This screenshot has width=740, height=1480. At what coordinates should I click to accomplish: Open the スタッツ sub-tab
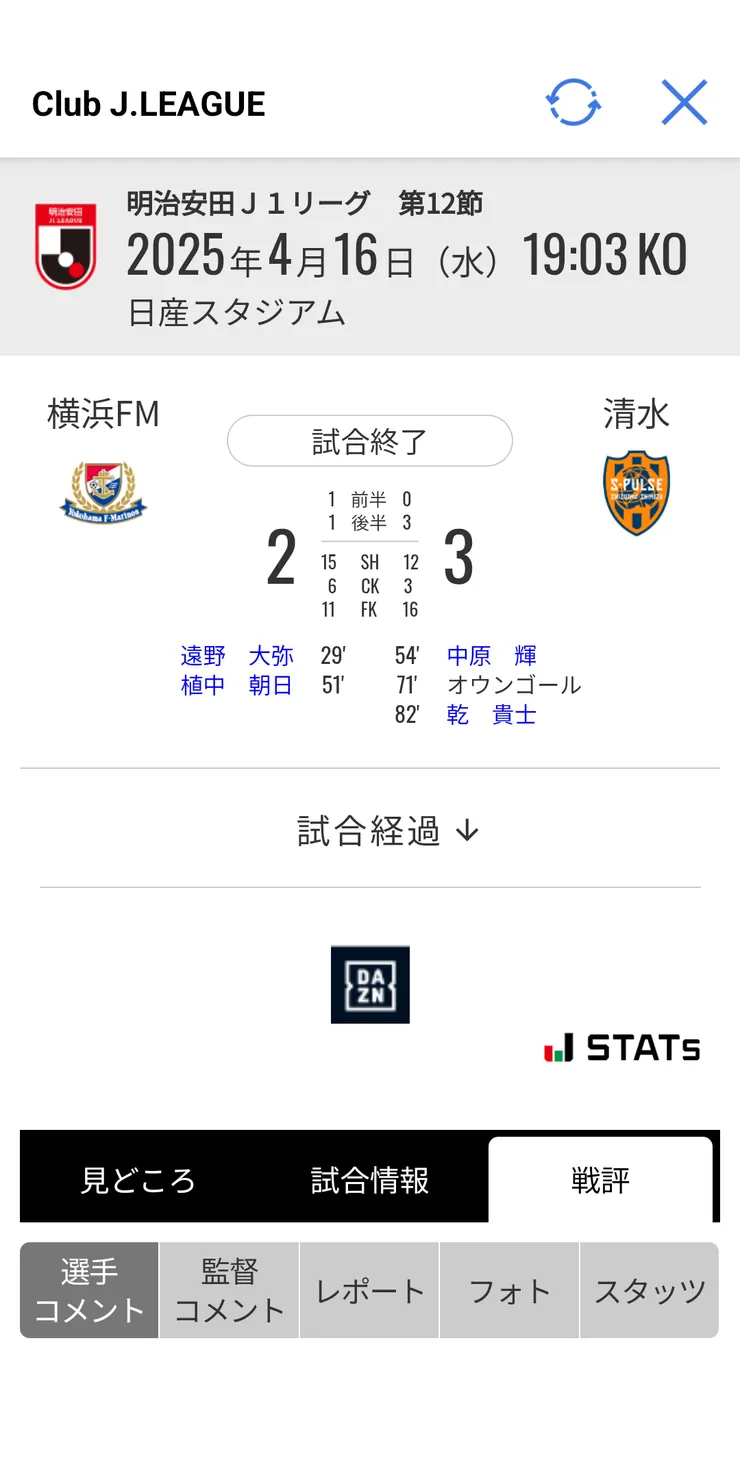click(x=649, y=1290)
